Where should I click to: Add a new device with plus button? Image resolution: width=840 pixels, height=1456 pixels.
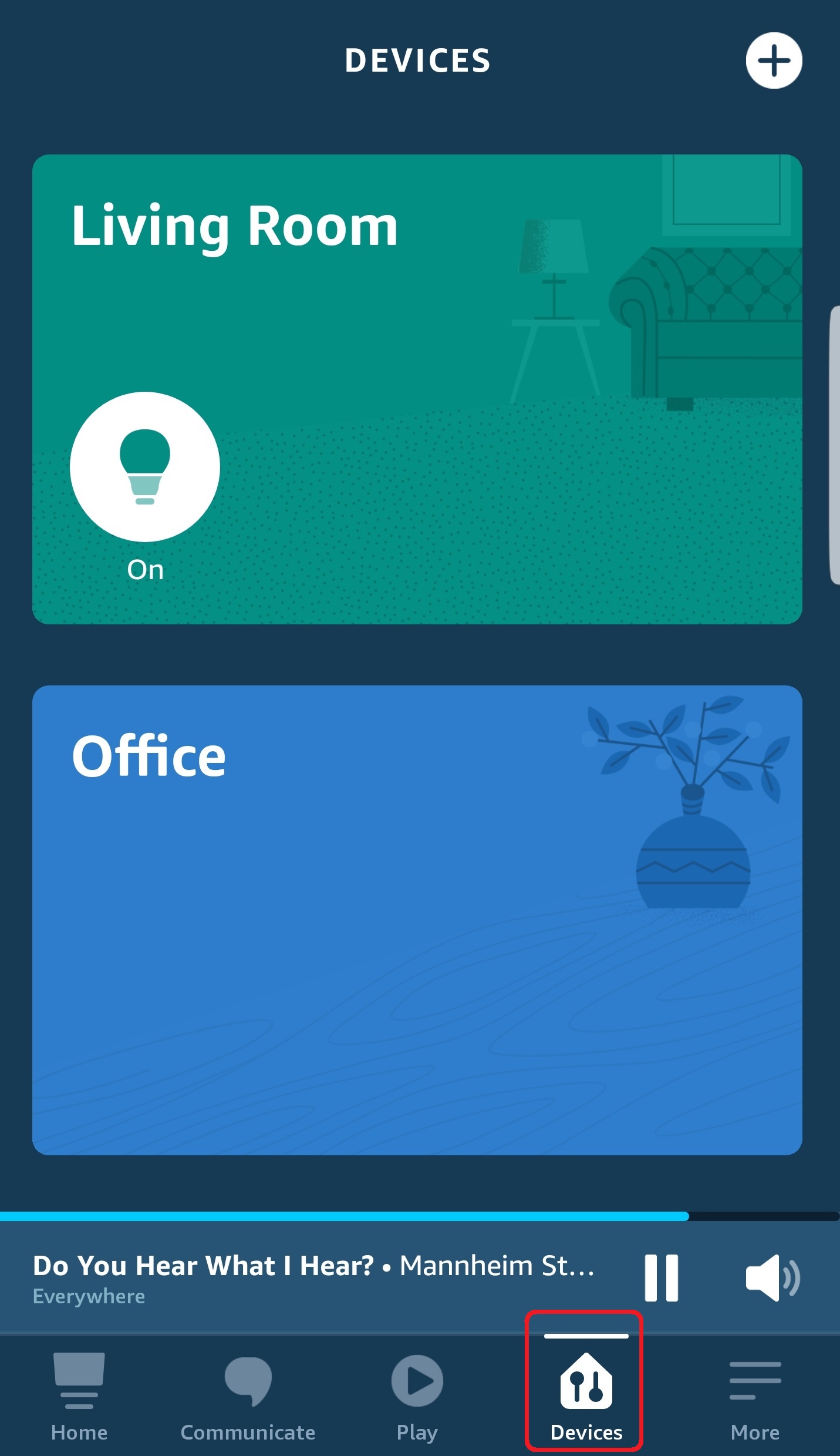[x=773, y=60]
